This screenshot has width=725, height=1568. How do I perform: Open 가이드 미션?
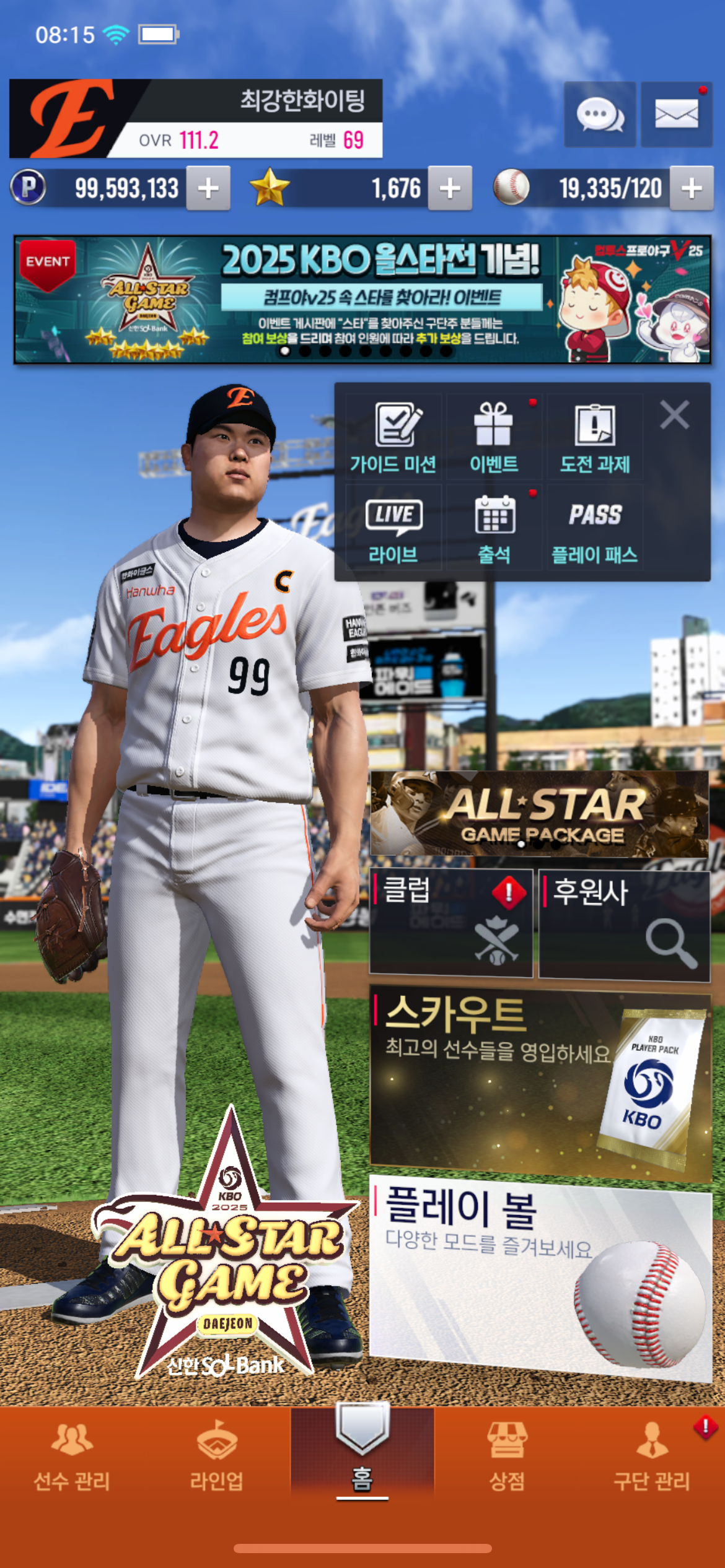tap(393, 437)
